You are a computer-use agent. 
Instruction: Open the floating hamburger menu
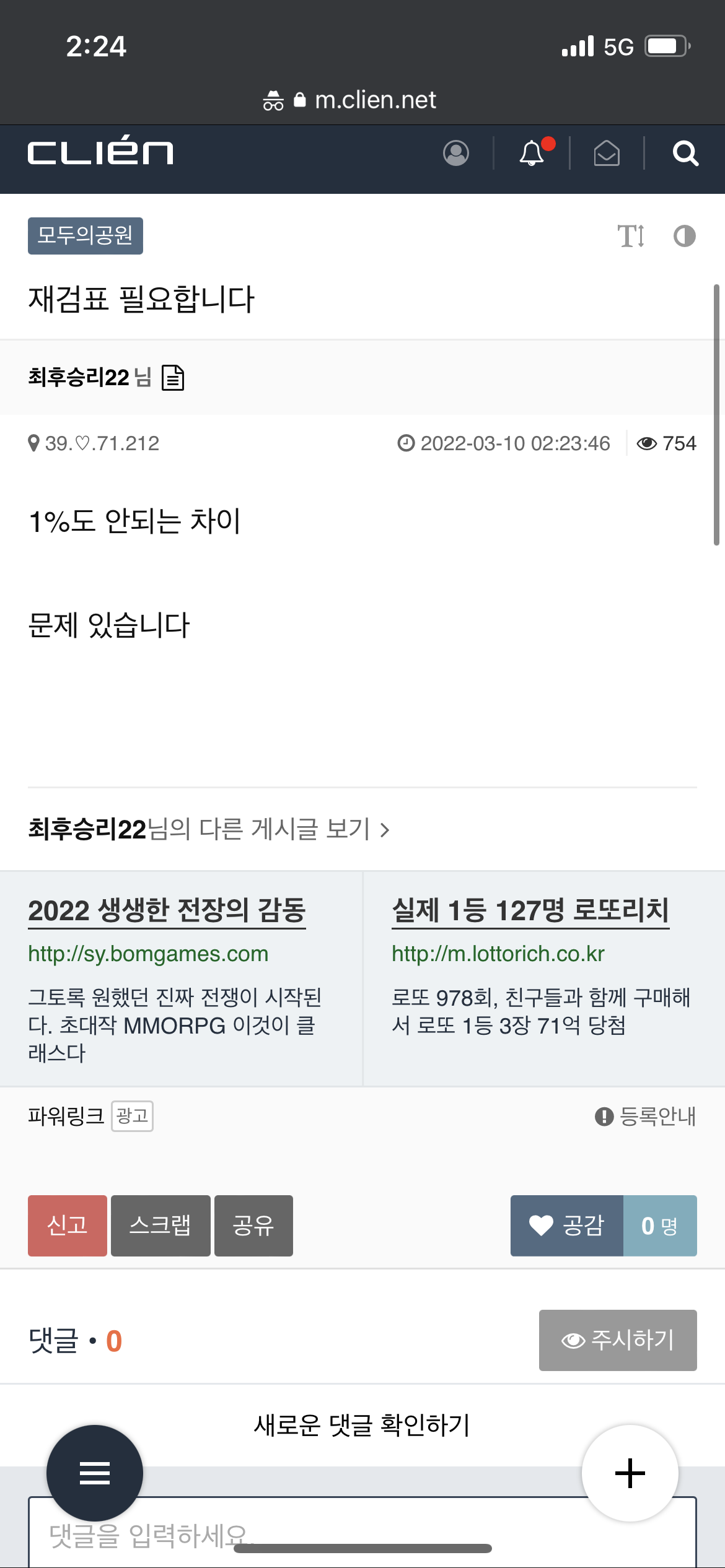coord(95,1473)
